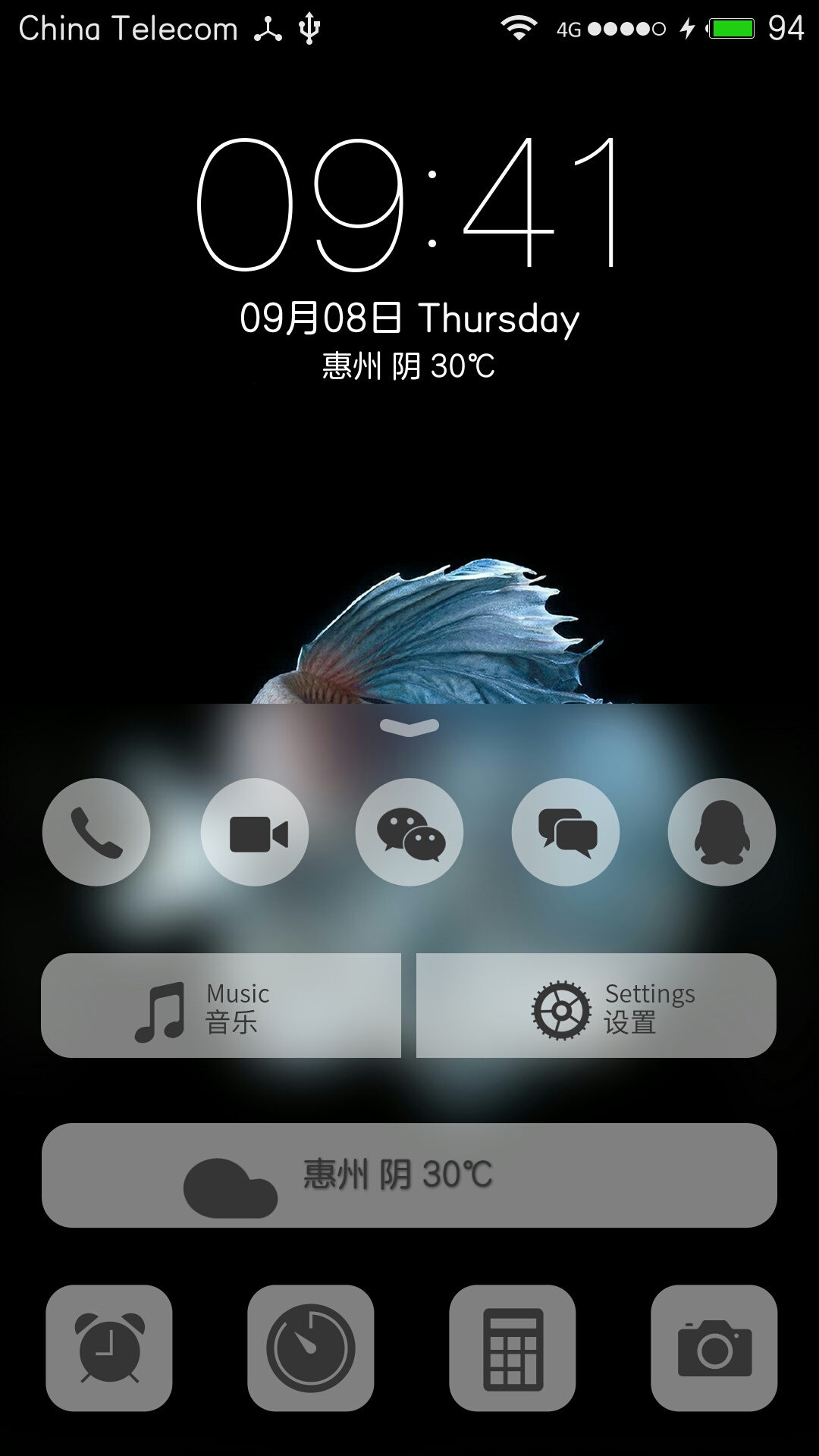
Task: Open the Music button
Action: tap(221, 1006)
